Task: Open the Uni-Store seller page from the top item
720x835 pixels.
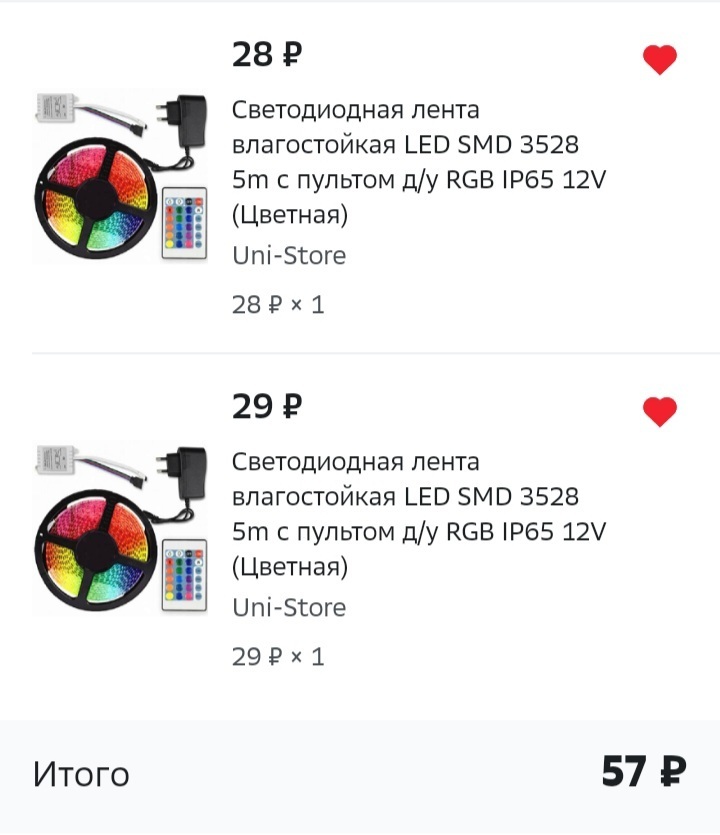Action: [x=289, y=256]
